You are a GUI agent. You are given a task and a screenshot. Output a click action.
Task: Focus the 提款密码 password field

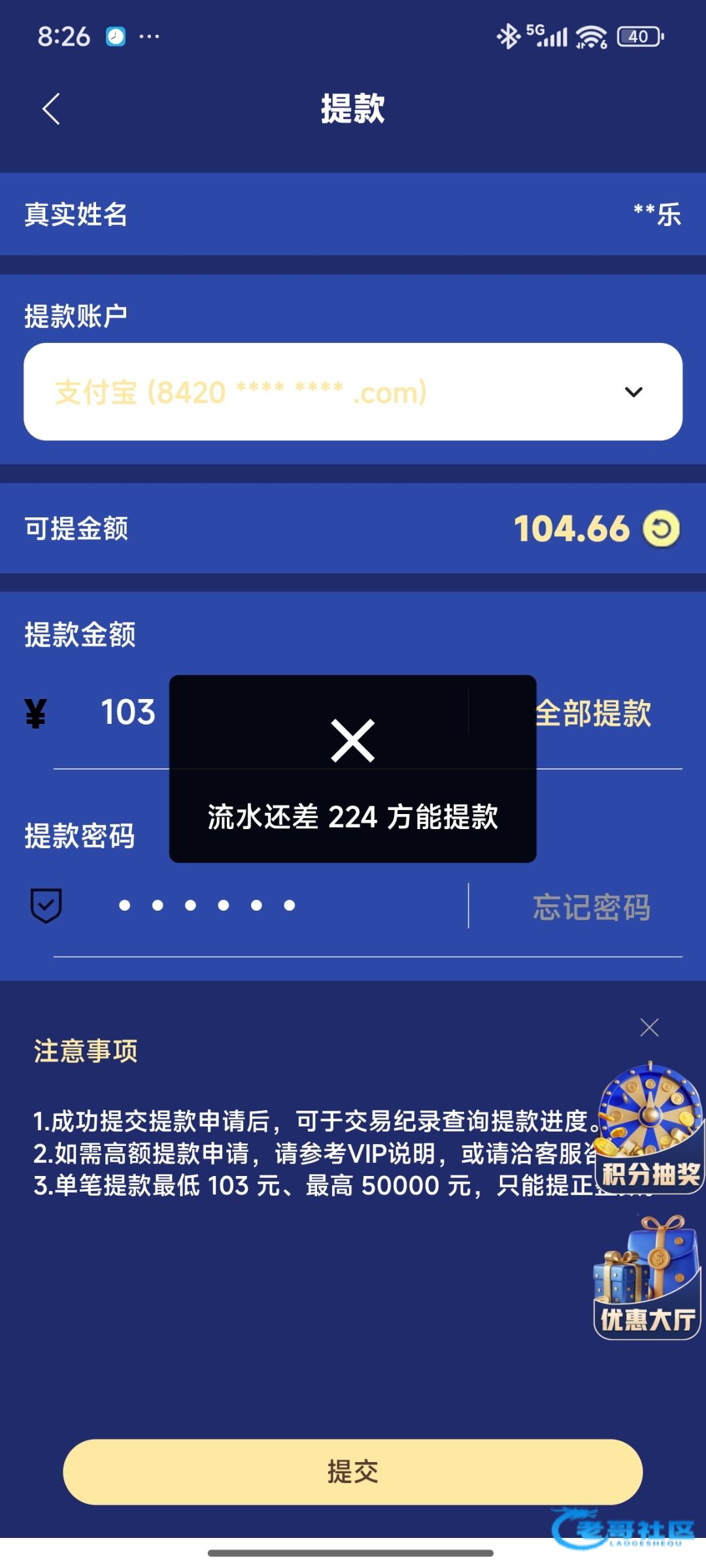(261, 906)
